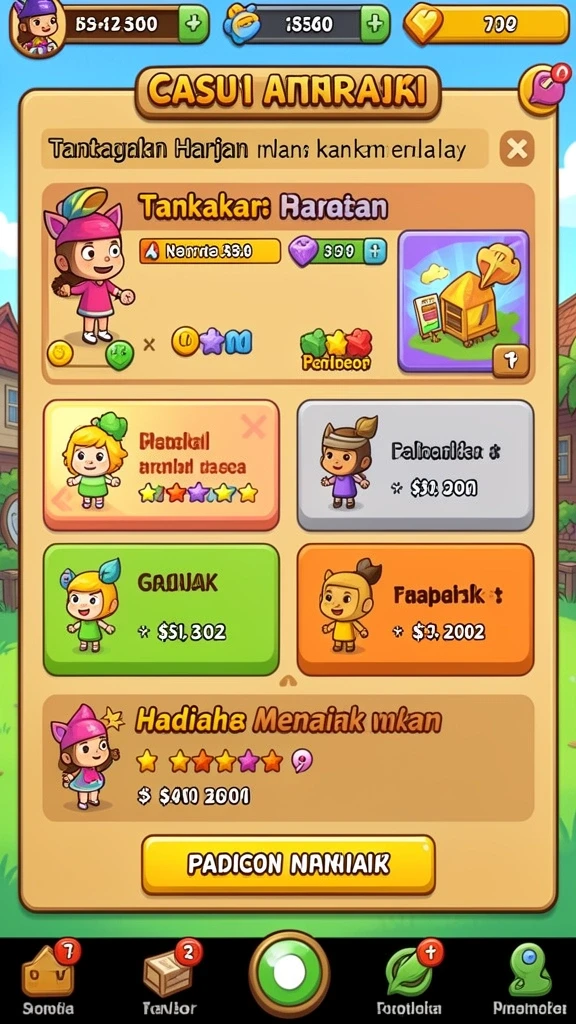Tap the center green circle button
Image resolution: width=576 pixels, height=1024 pixels.
point(289,973)
